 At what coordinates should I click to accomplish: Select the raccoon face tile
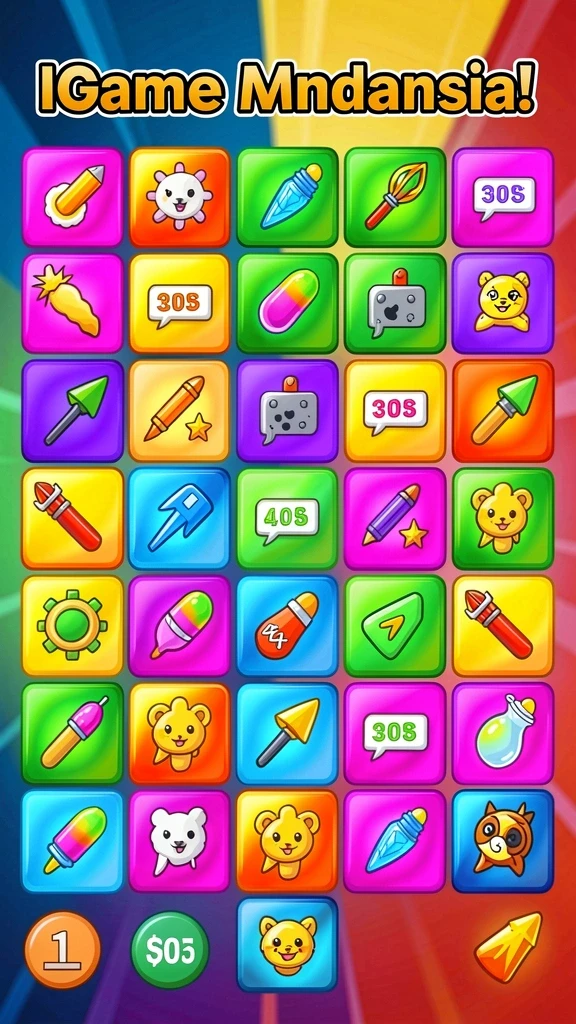pos(503,840)
